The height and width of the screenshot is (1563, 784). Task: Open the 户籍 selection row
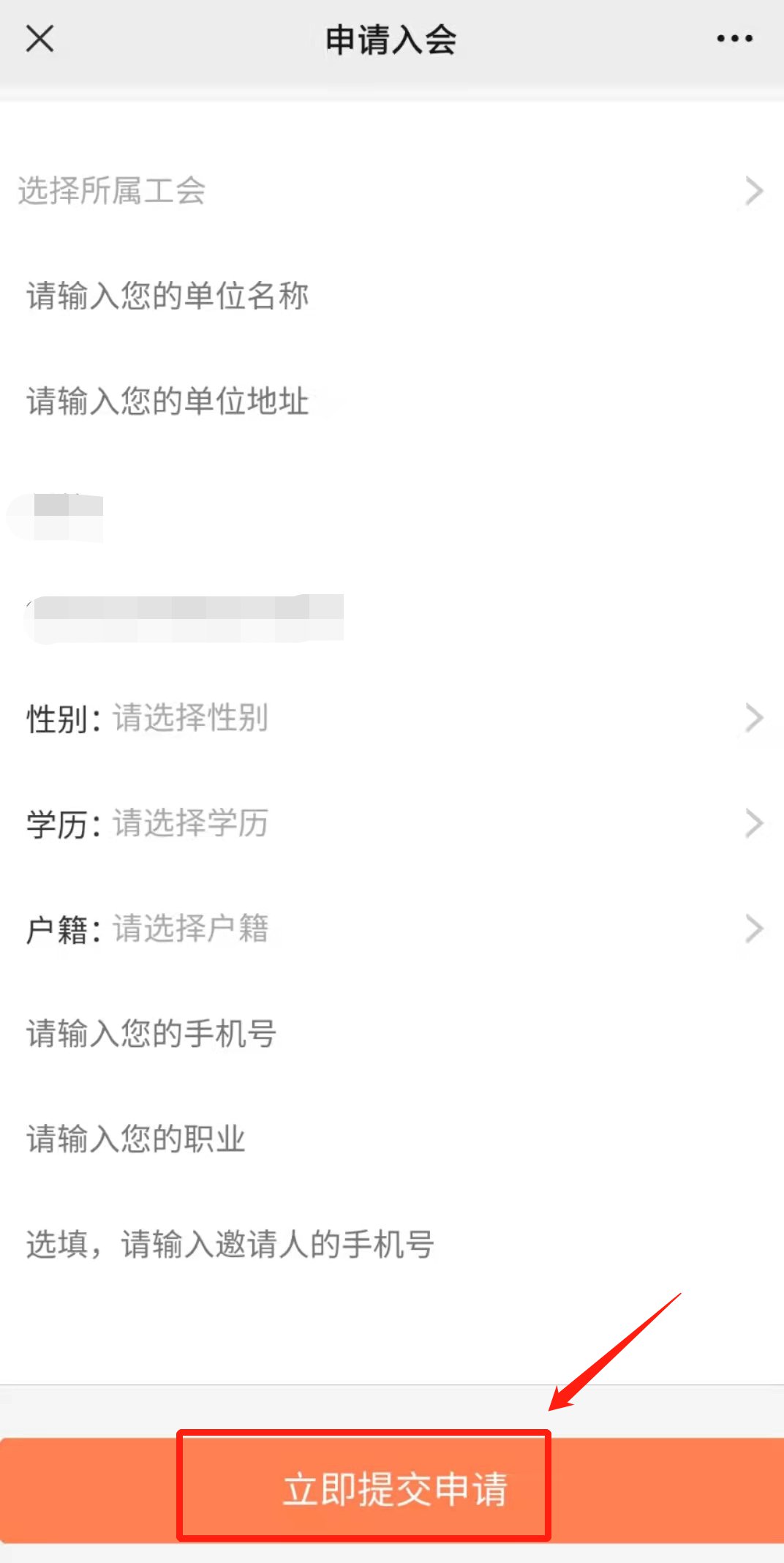click(x=391, y=929)
